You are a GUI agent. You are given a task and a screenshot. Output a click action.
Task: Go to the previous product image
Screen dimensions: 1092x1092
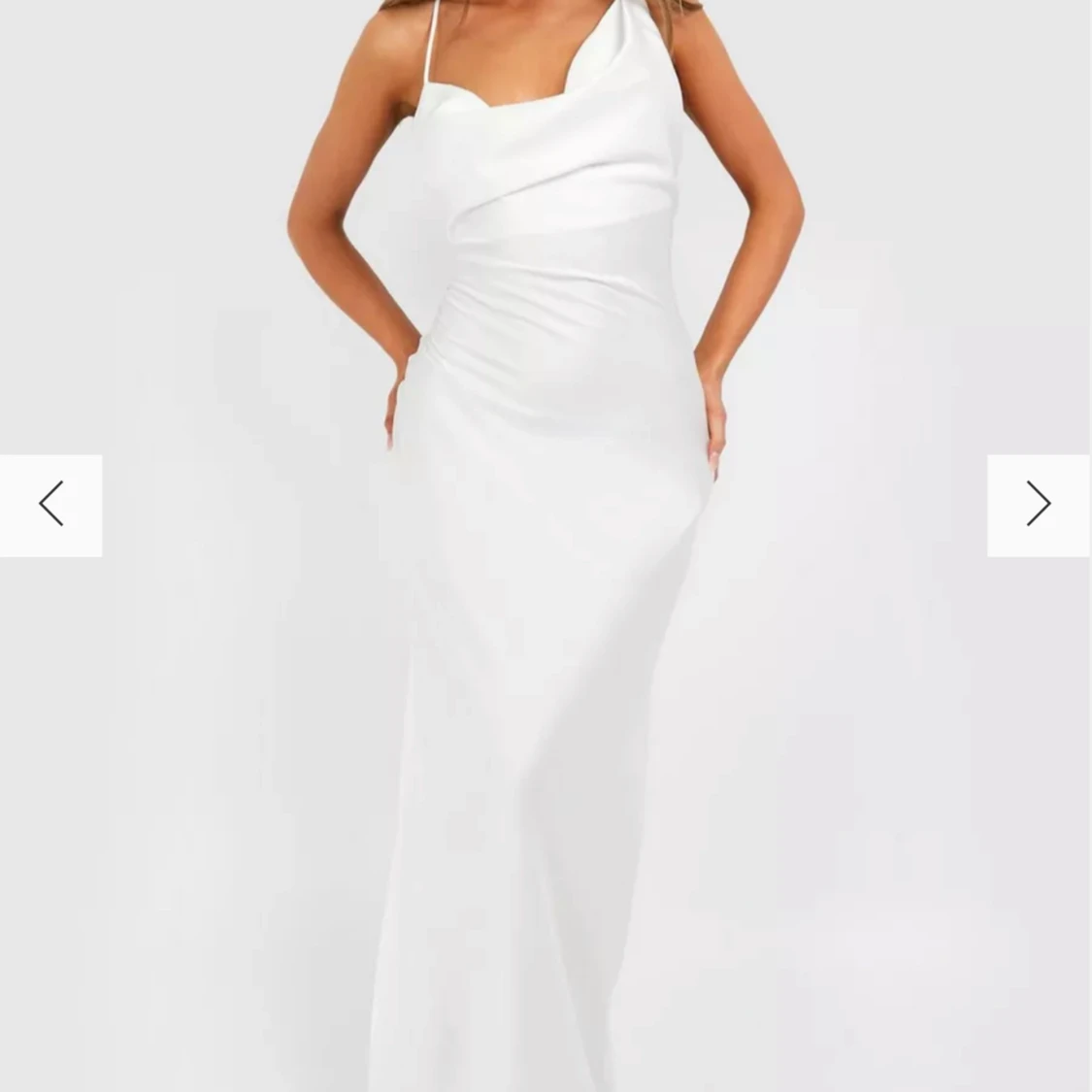[x=50, y=505]
